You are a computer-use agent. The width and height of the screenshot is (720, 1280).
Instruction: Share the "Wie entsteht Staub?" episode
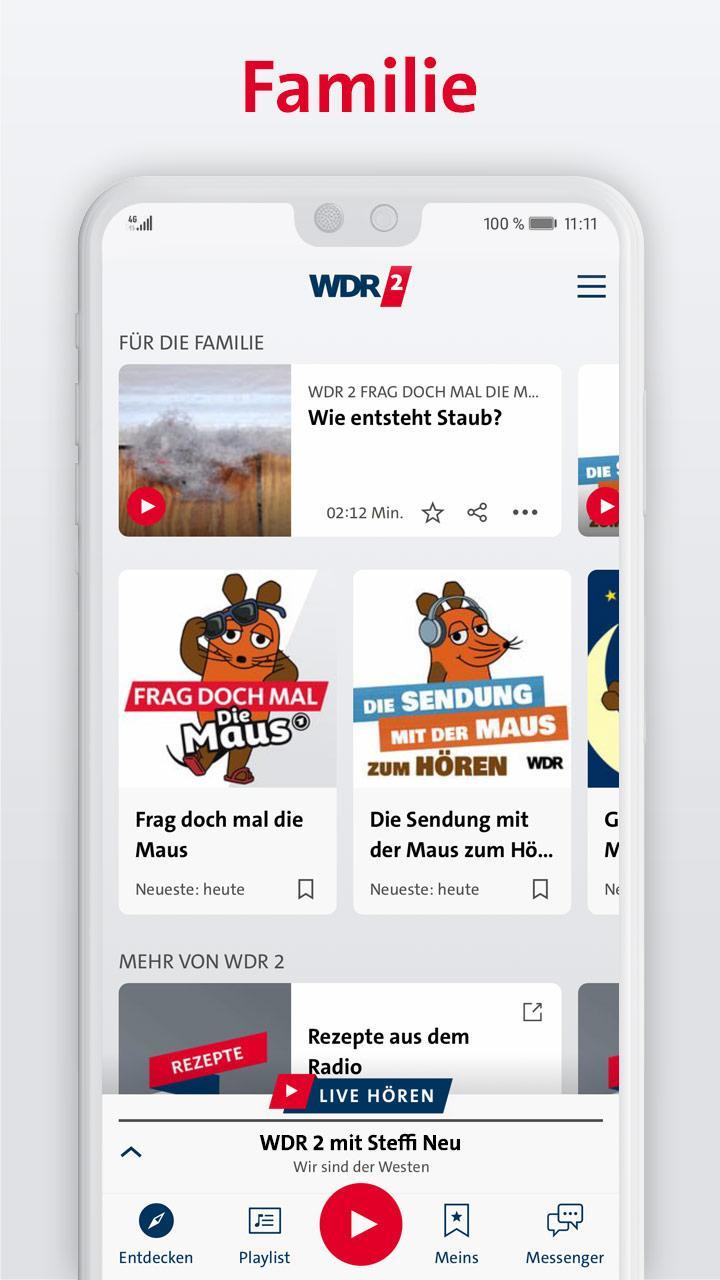[x=477, y=511]
